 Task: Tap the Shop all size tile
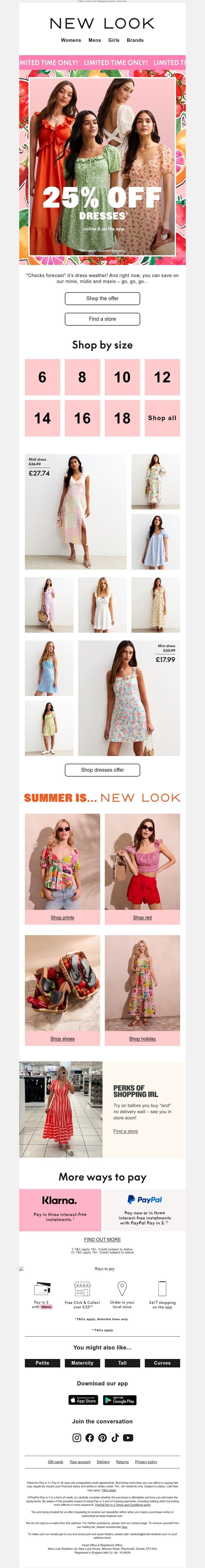pyautogui.click(x=162, y=418)
